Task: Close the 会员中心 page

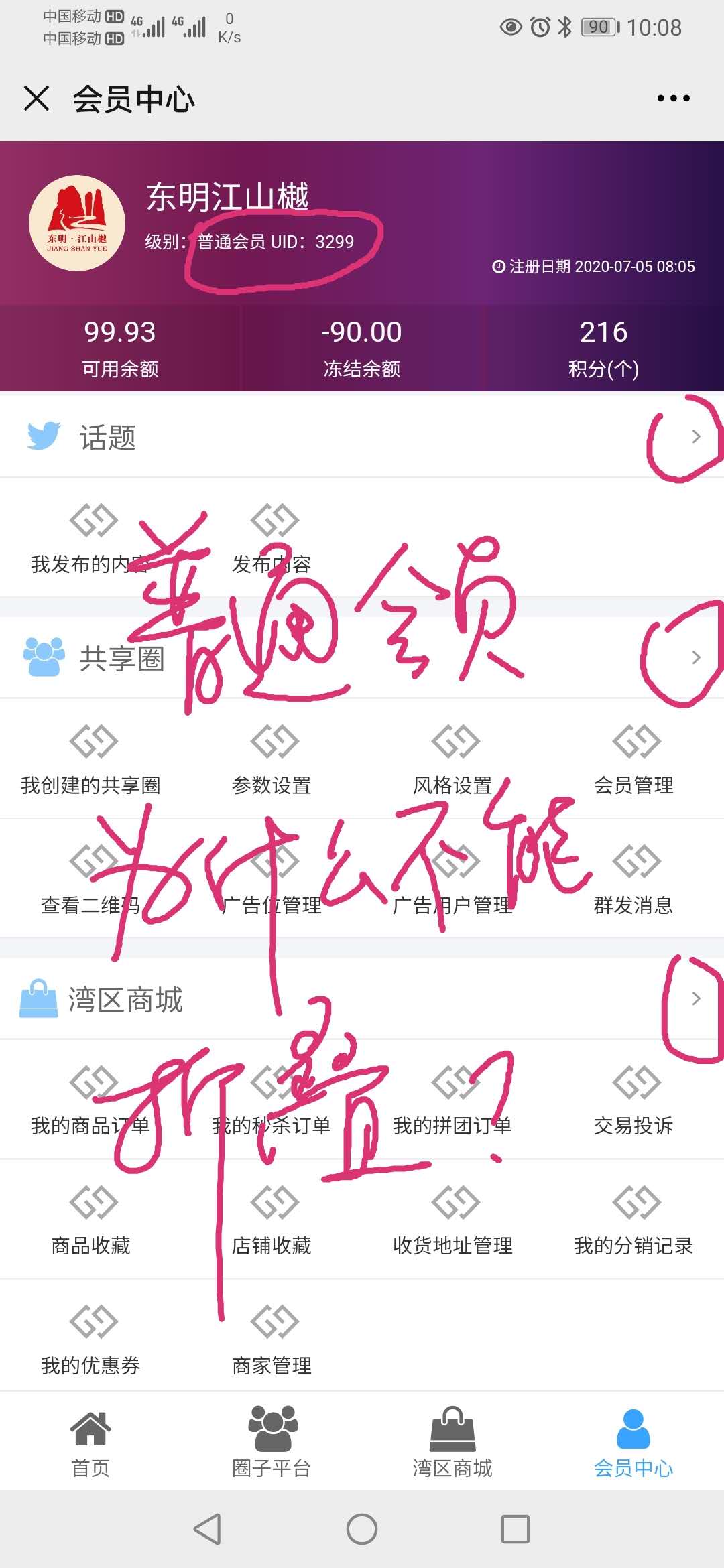Action: tap(36, 99)
